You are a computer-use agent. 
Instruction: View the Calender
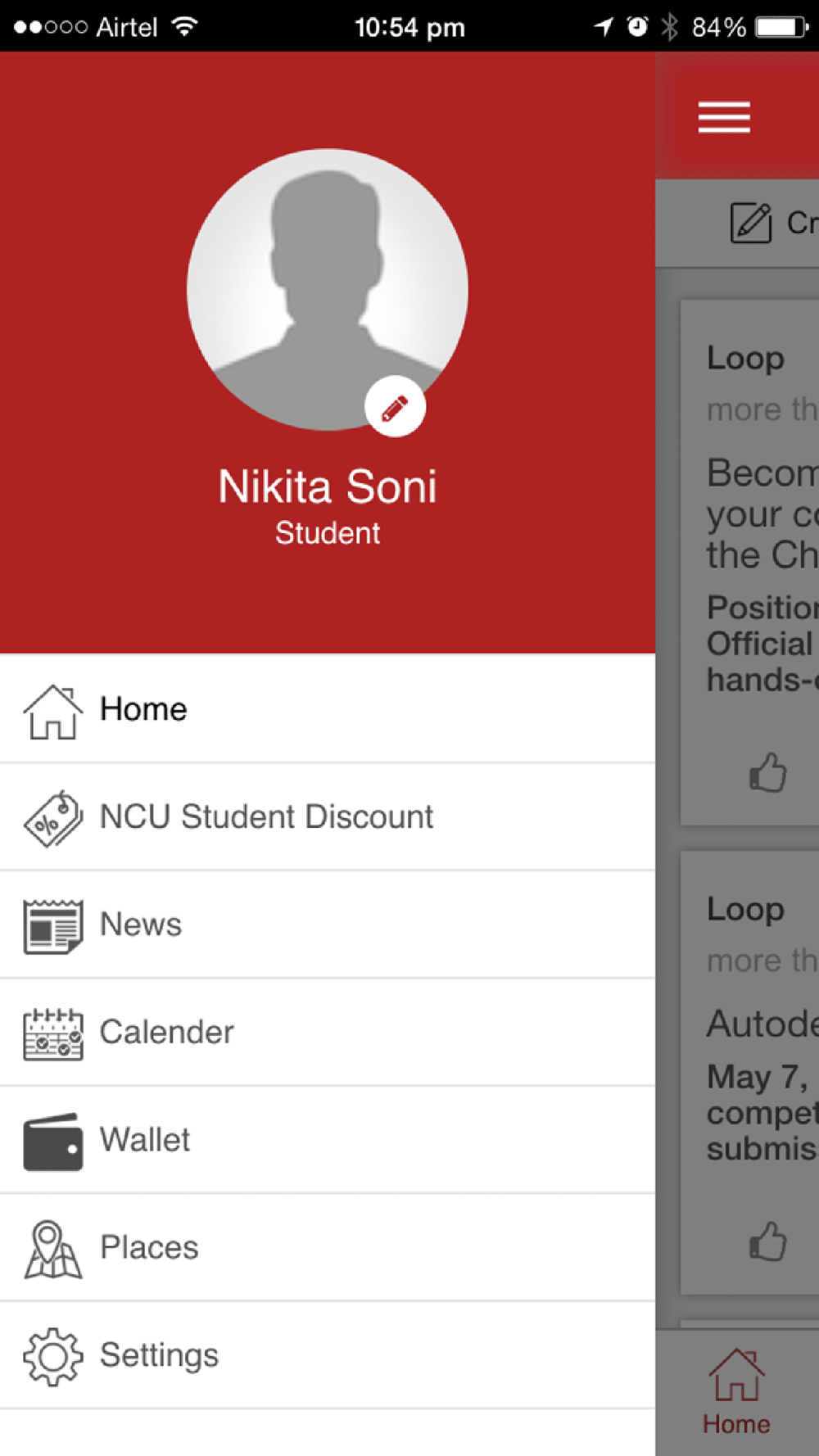[166, 1033]
